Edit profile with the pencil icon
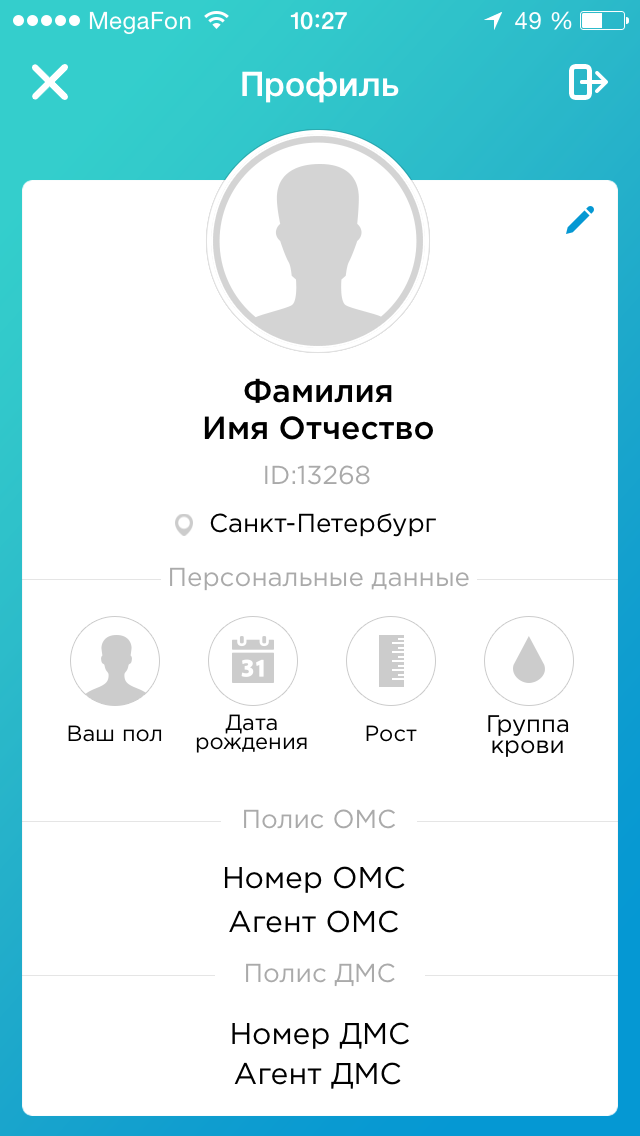 tap(580, 220)
